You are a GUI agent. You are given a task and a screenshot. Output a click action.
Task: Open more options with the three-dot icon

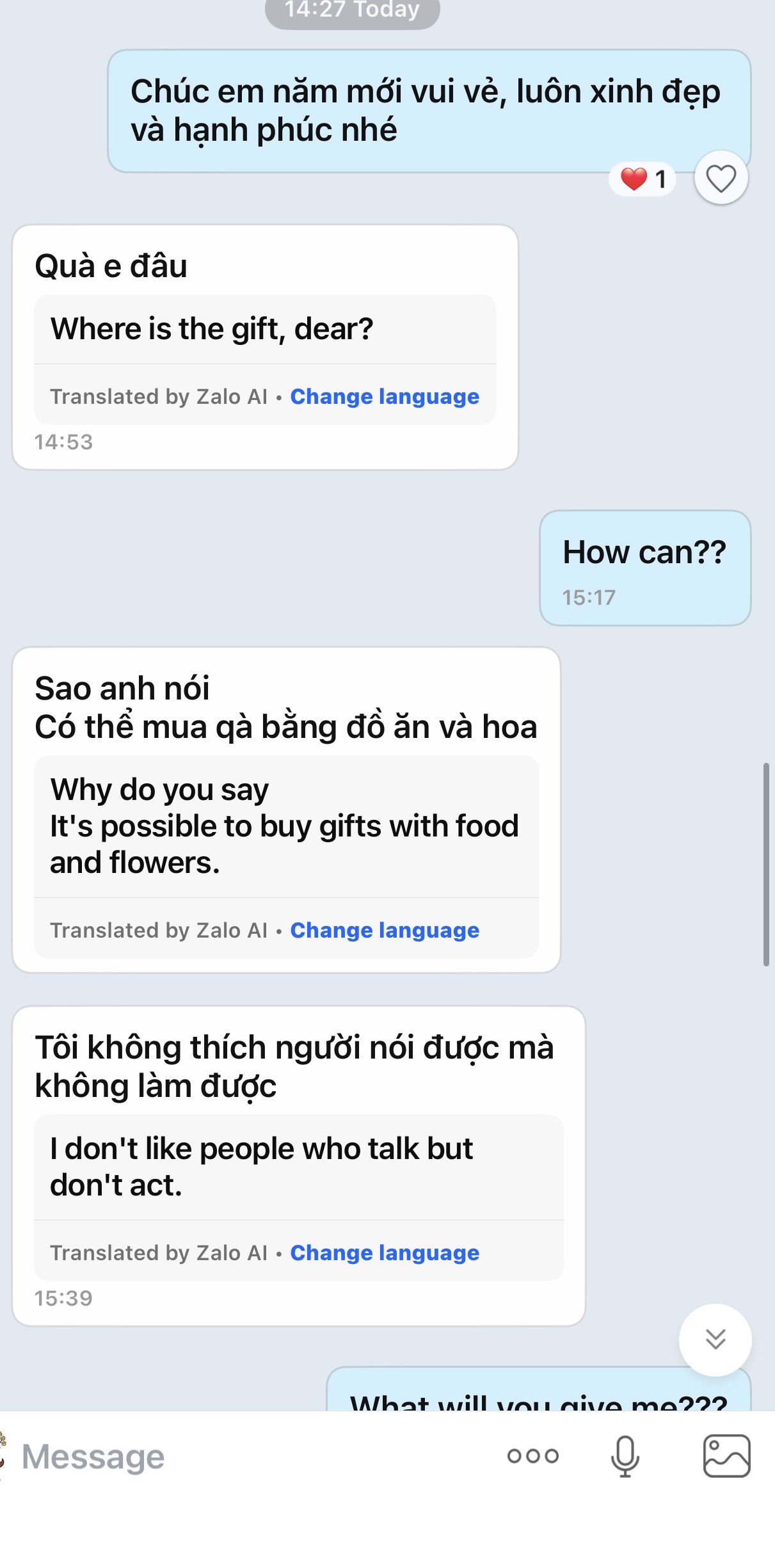click(x=532, y=1457)
